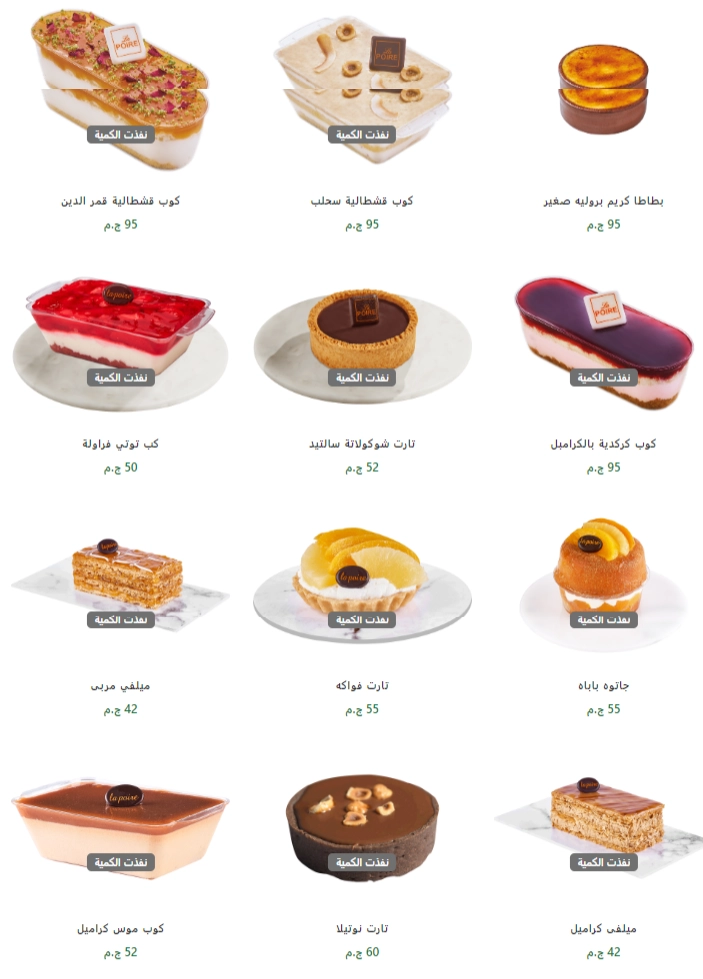View تارت نوتيلا product
Screen dimensions: 703x979
coord(362,825)
